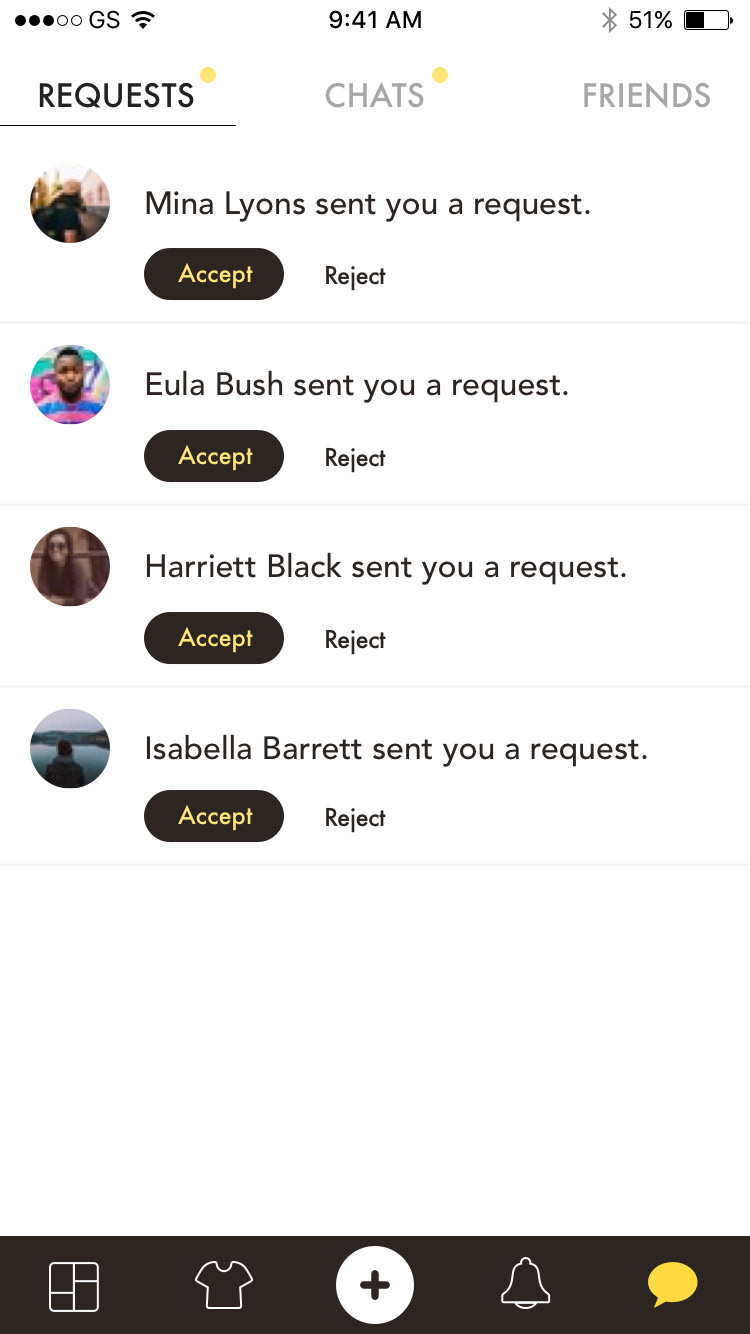Image resolution: width=750 pixels, height=1334 pixels.
Task: Open the t-shirt wardrobe tab
Action: [x=223, y=1285]
